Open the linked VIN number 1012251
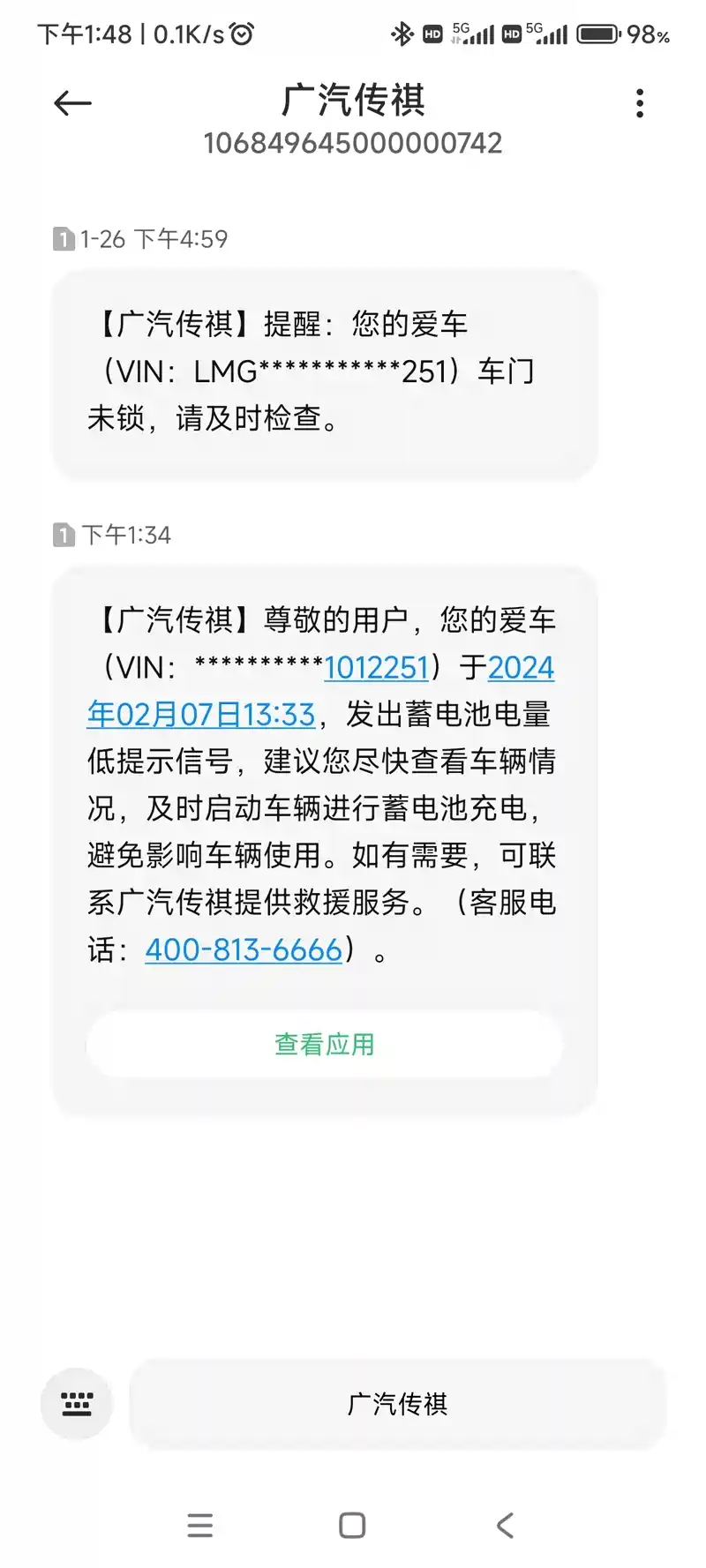The height and width of the screenshot is (1568, 706). 376,668
